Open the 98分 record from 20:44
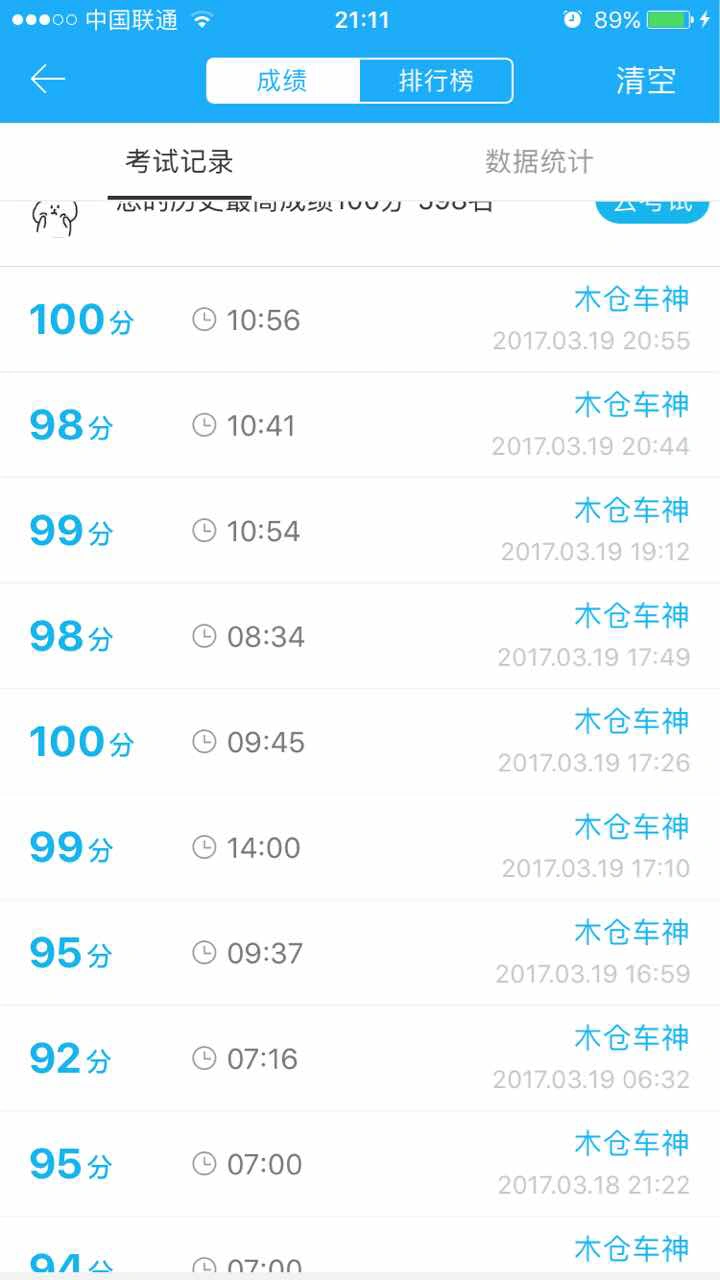This screenshot has width=720, height=1280. 360,425
